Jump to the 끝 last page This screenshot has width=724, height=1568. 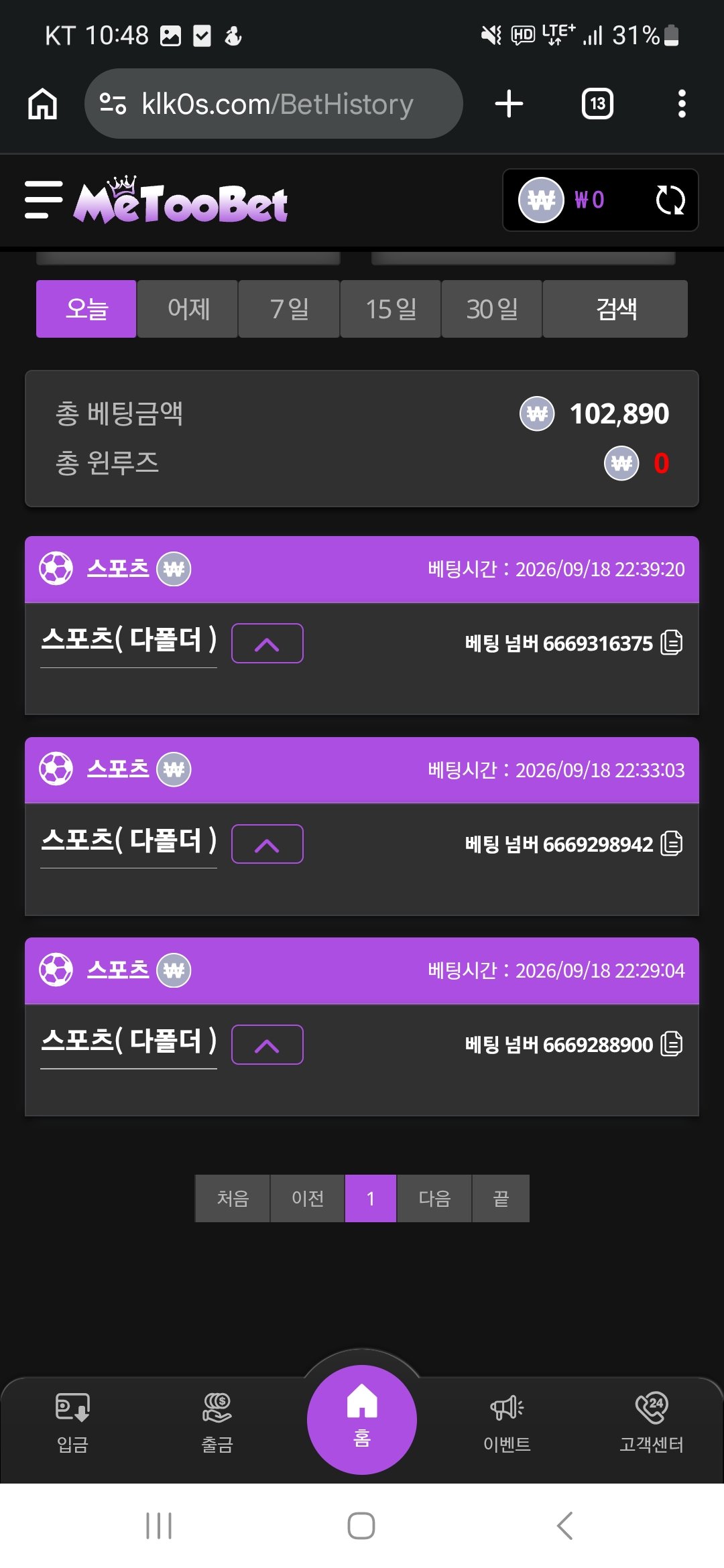501,1198
